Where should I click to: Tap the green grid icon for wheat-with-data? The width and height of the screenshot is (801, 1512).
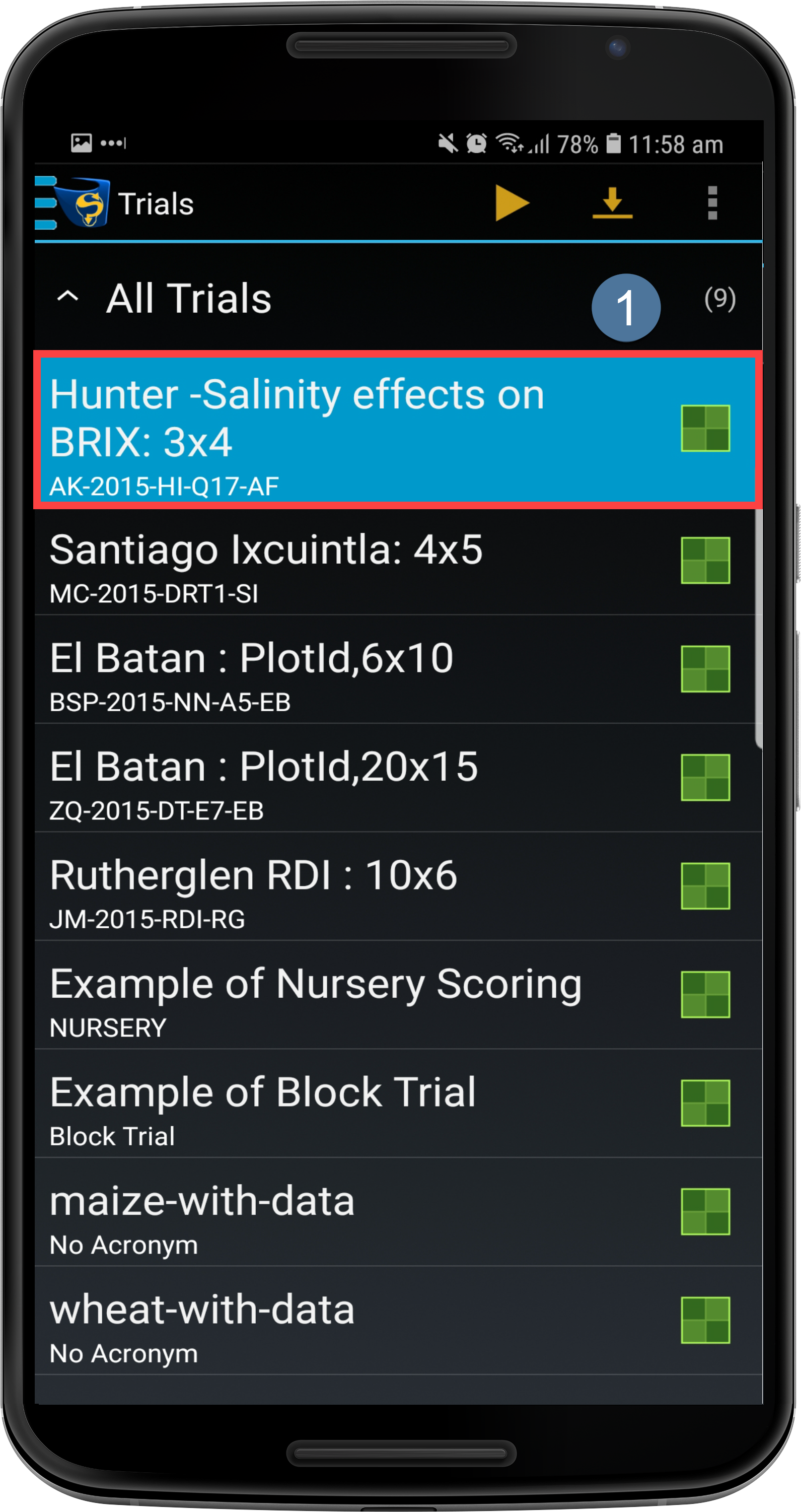705,1320
